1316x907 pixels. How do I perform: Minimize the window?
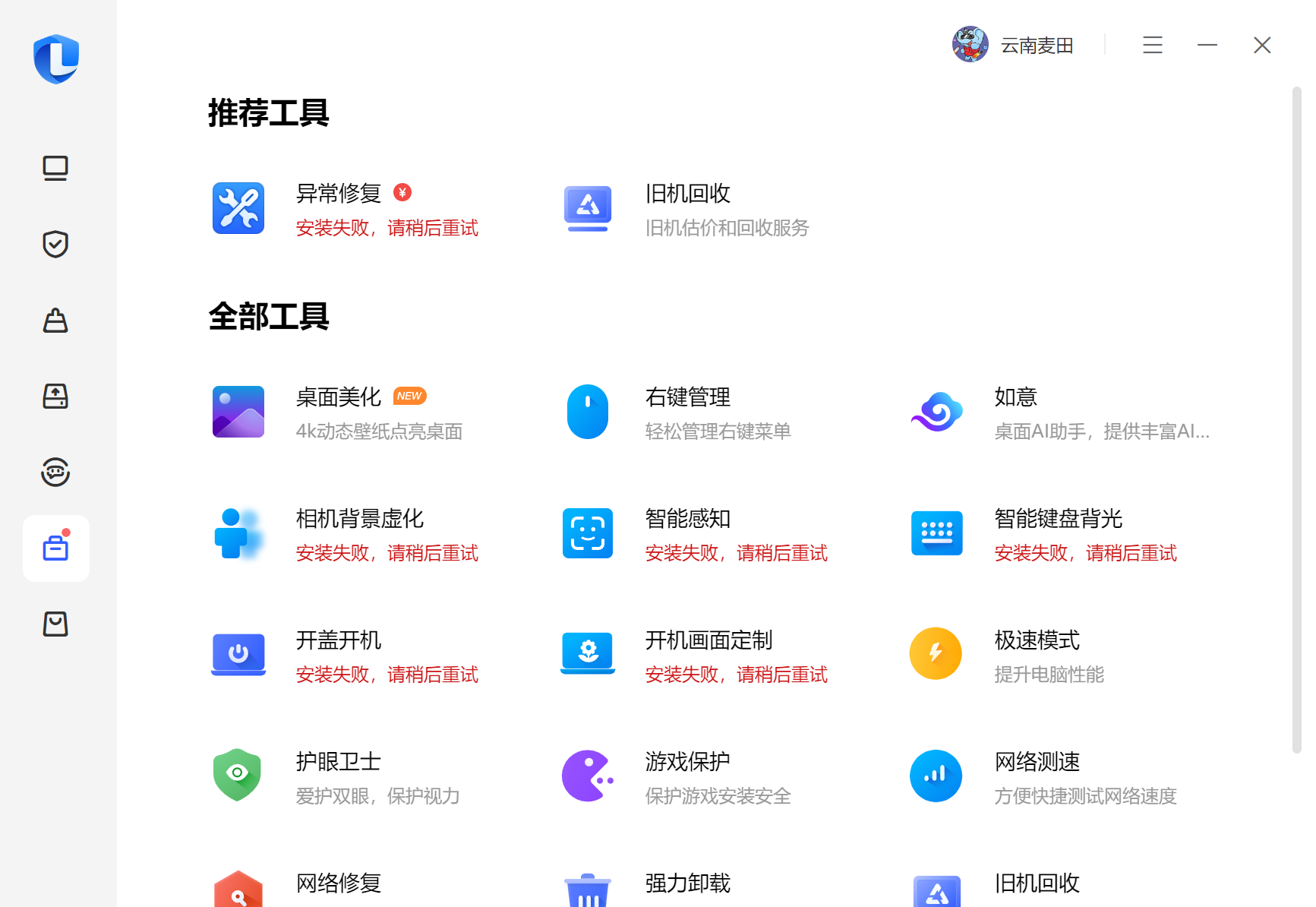[1207, 45]
